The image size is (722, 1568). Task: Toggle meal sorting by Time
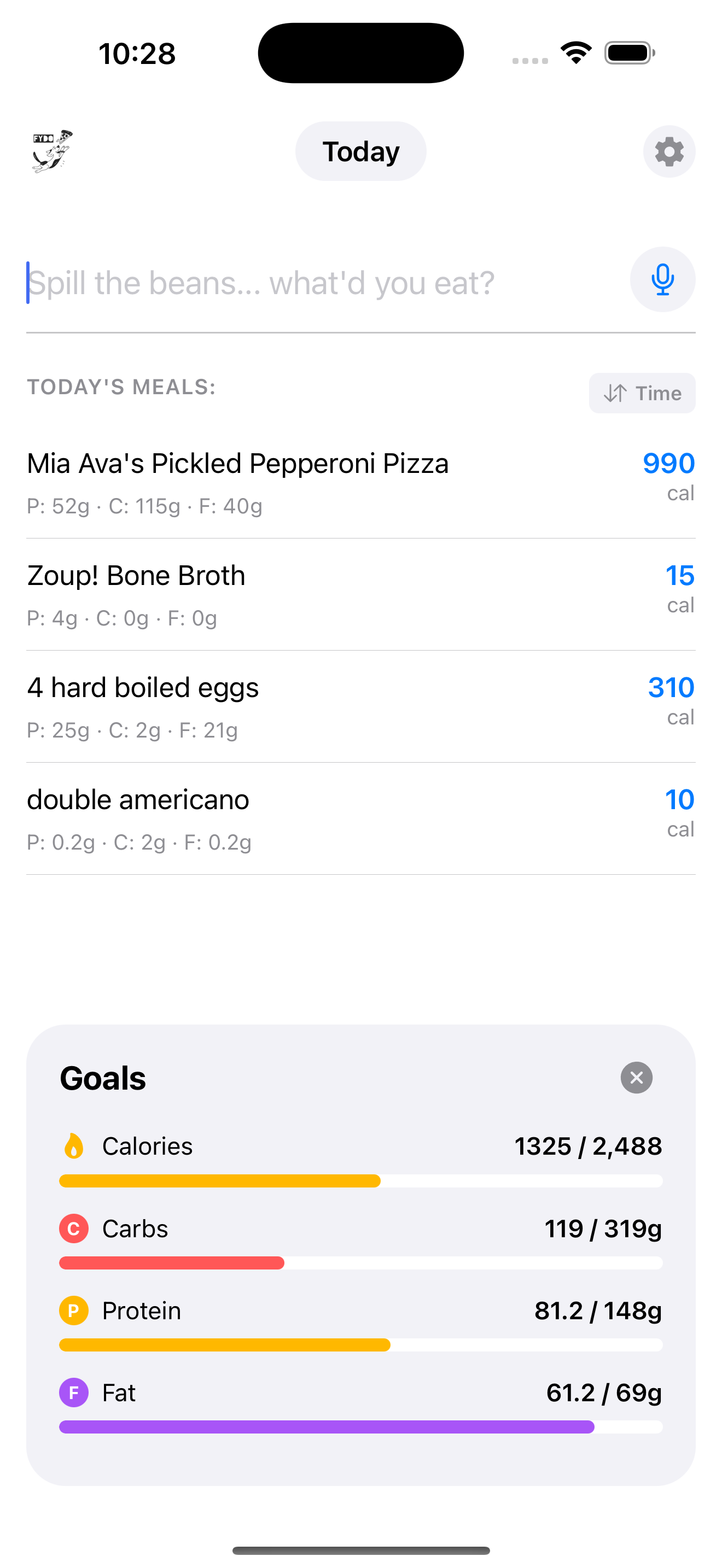[x=642, y=393]
